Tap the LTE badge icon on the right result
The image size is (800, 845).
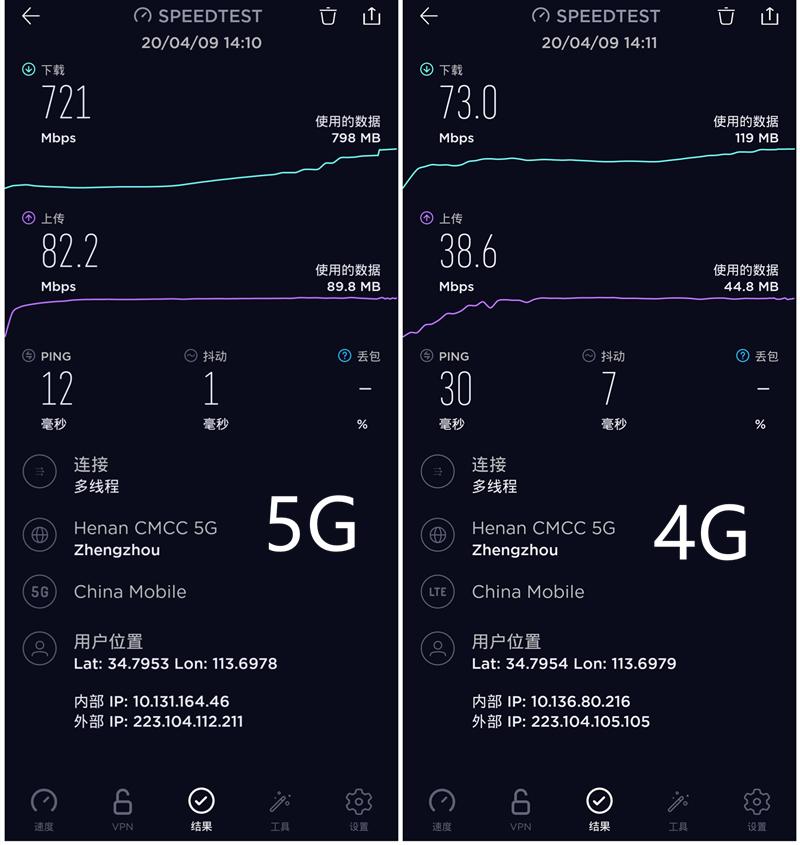click(438, 592)
